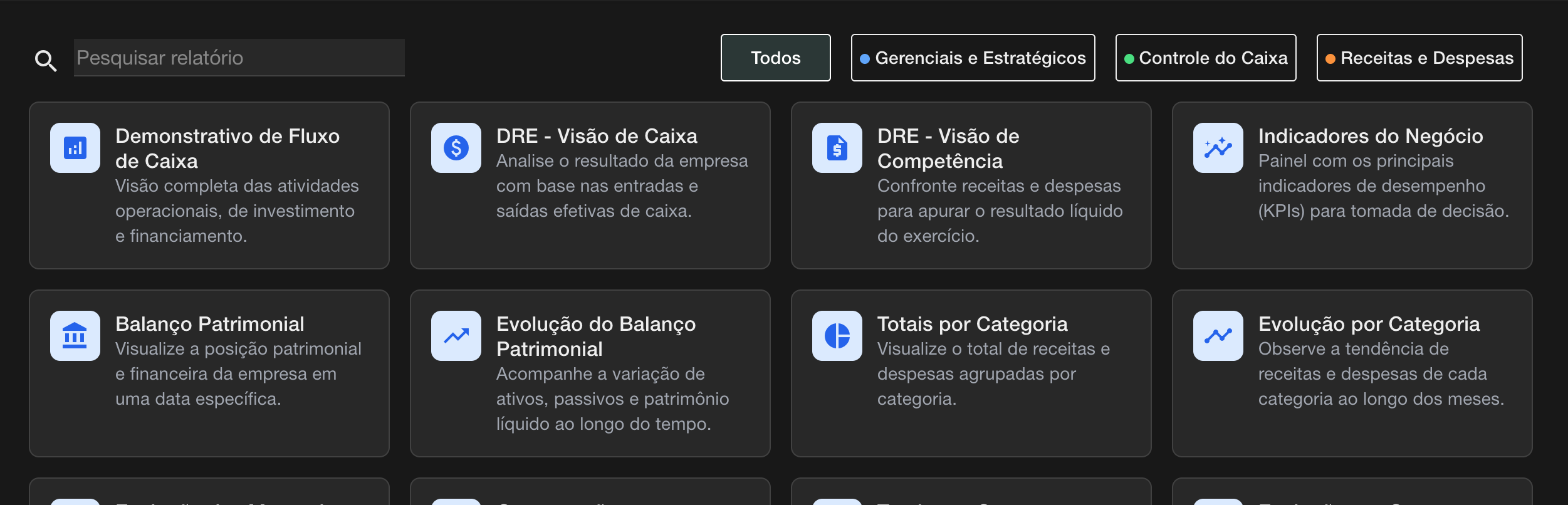Screen dimensions: 1568x505
Task: Open Balanço Patrimonial report
Action: point(209,373)
